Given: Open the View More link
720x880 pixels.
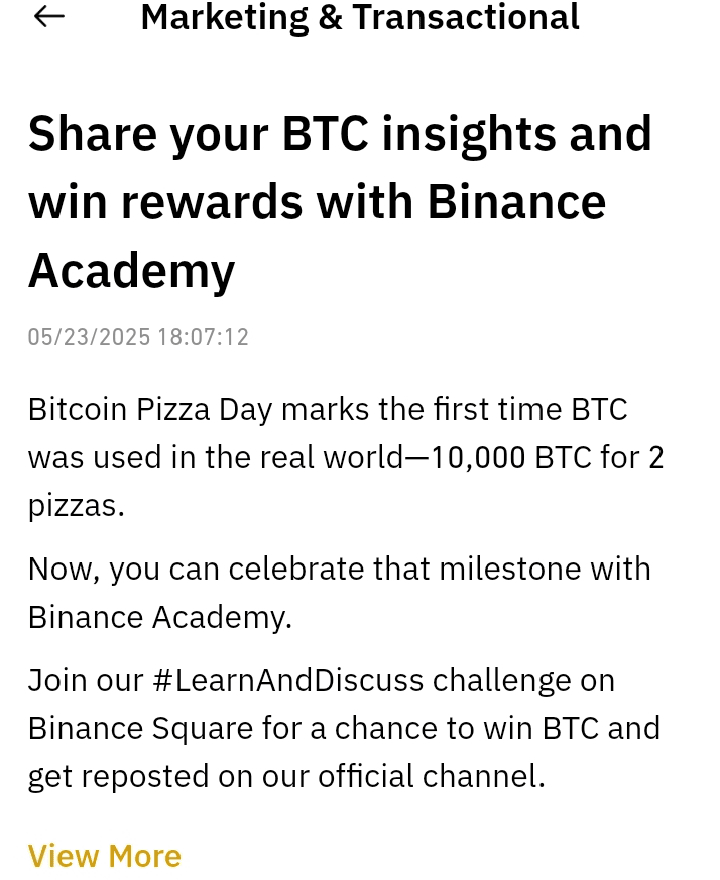Looking at the screenshot, I should click(104, 856).
